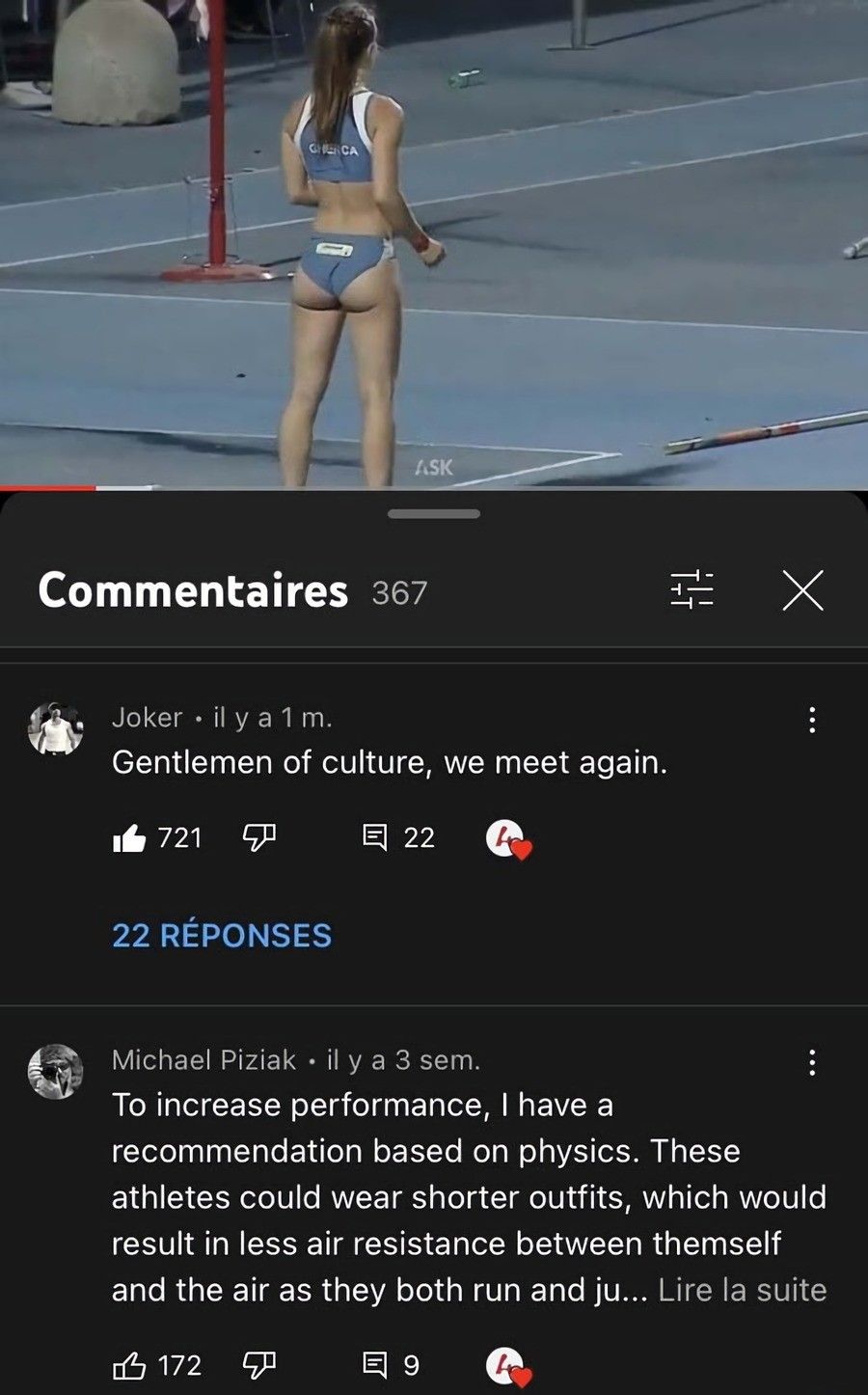The width and height of the screenshot is (868, 1395).
Task: Like Joker's comment
Action: point(129,837)
